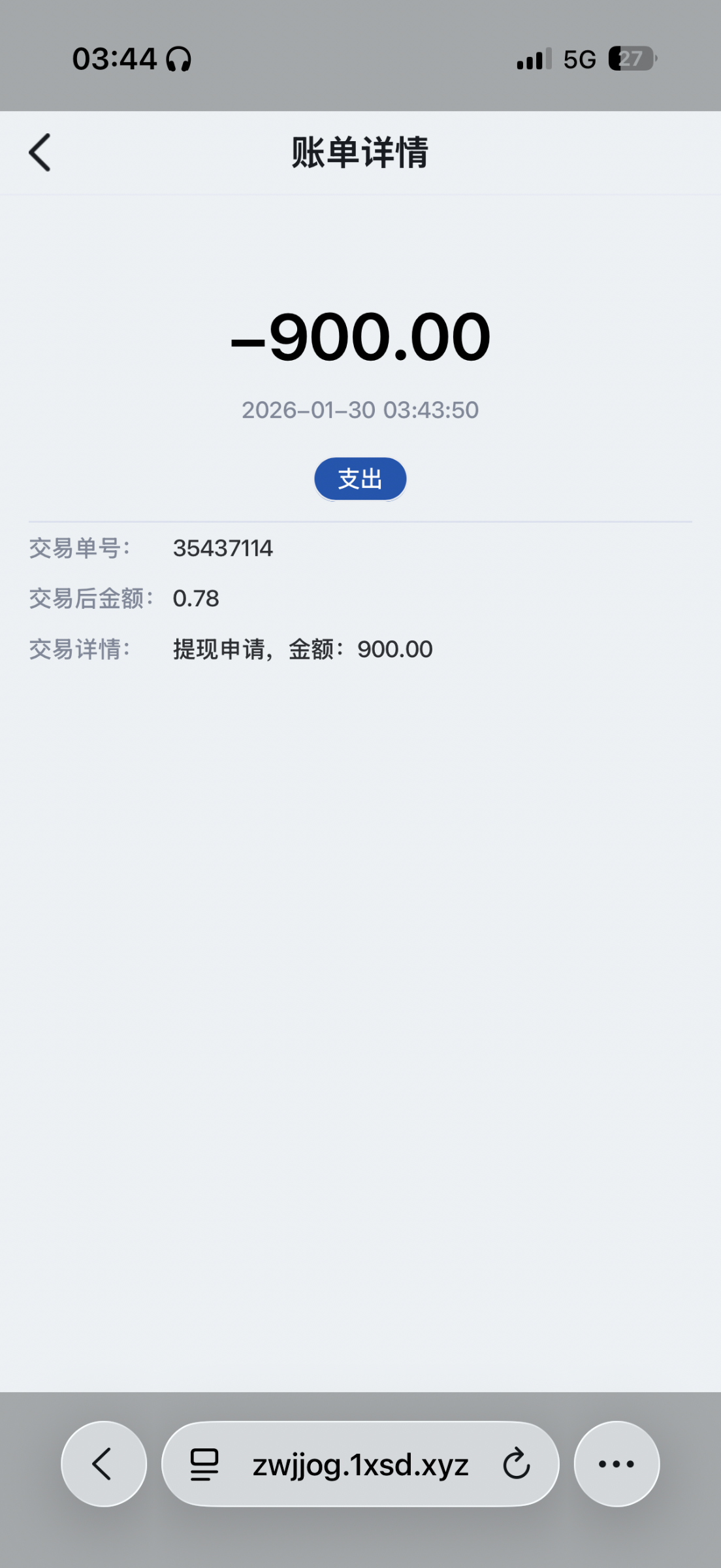Select the 支出 badge
Image resolution: width=721 pixels, height=1568 pixels.
tap(360, 478)
